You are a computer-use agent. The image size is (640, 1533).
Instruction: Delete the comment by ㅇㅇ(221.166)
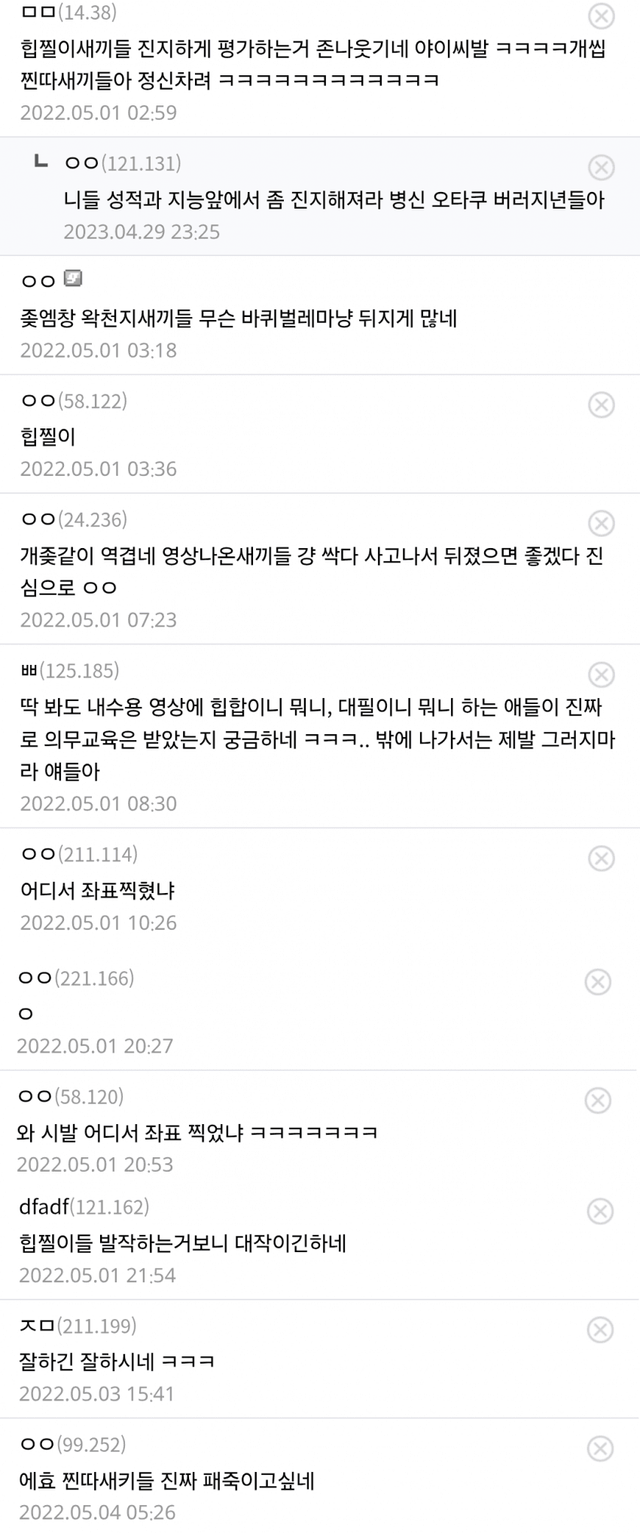(x=598, y=982)
